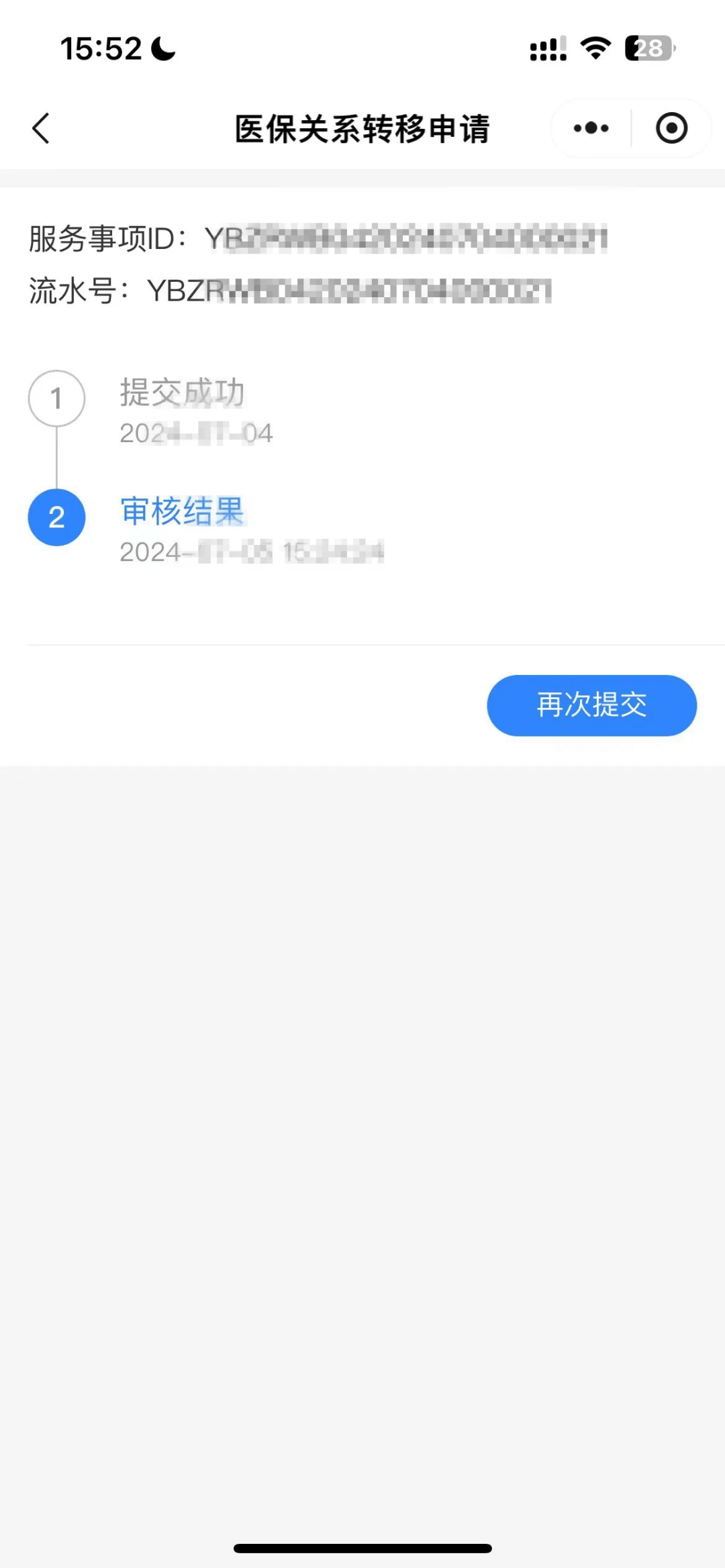The width and height of the screenshot is (725, 1568).
Task: Go back using the top-left arrow
Action: [42, 128]
